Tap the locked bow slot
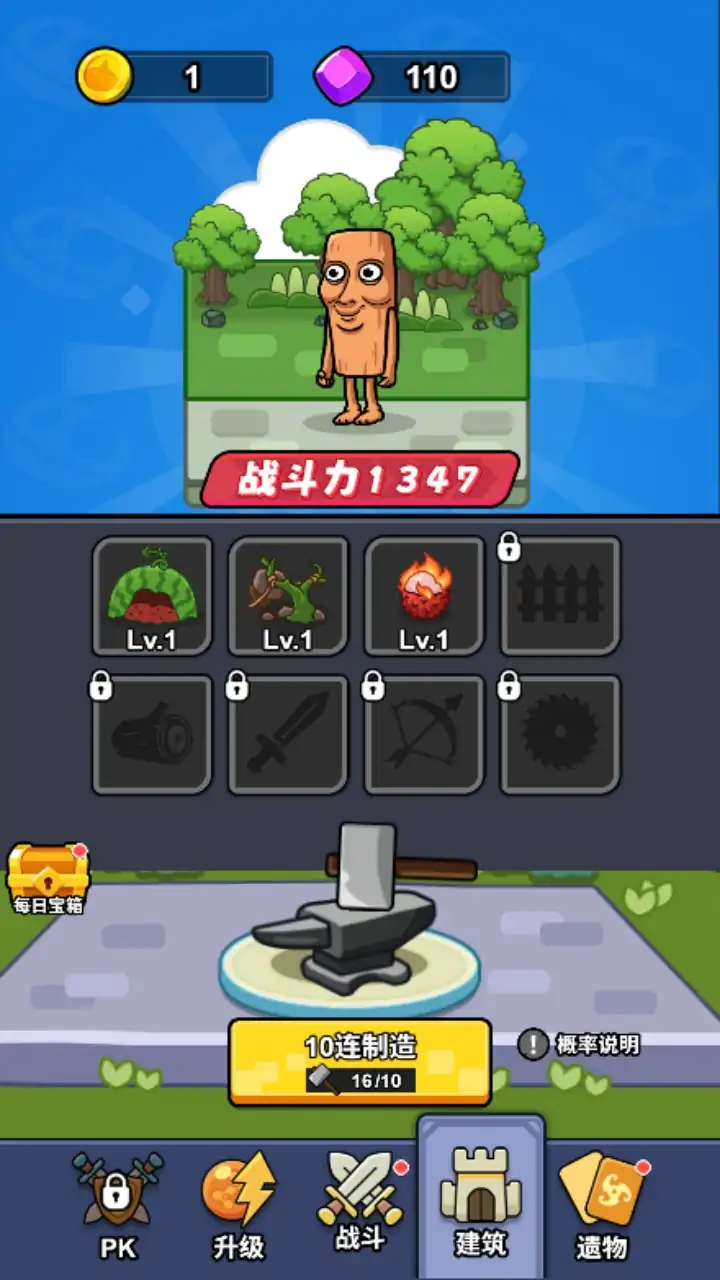720x1280 pixels. [424, 734]
